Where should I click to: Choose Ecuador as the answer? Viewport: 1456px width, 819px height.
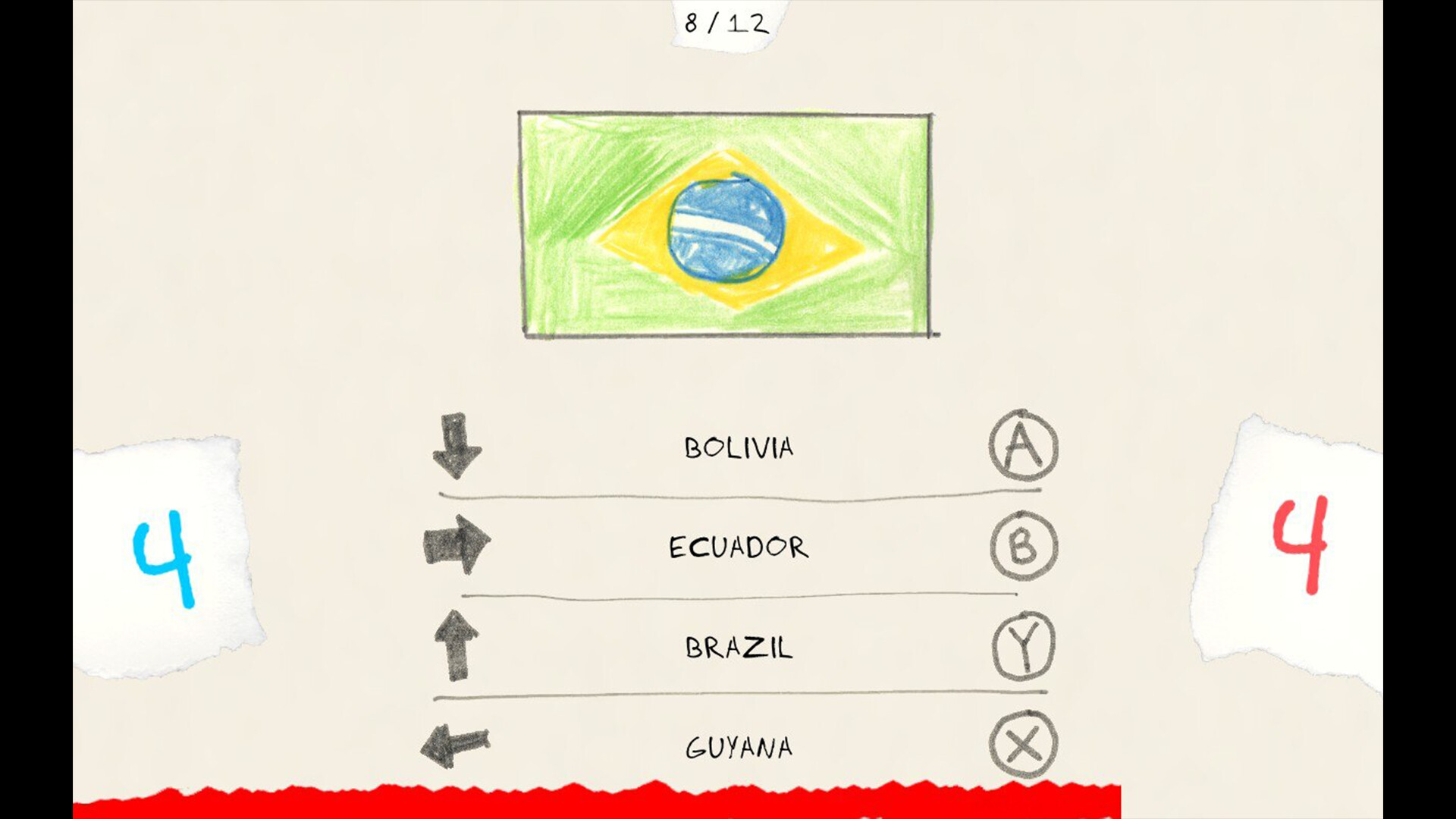click(x=739, y=547)
